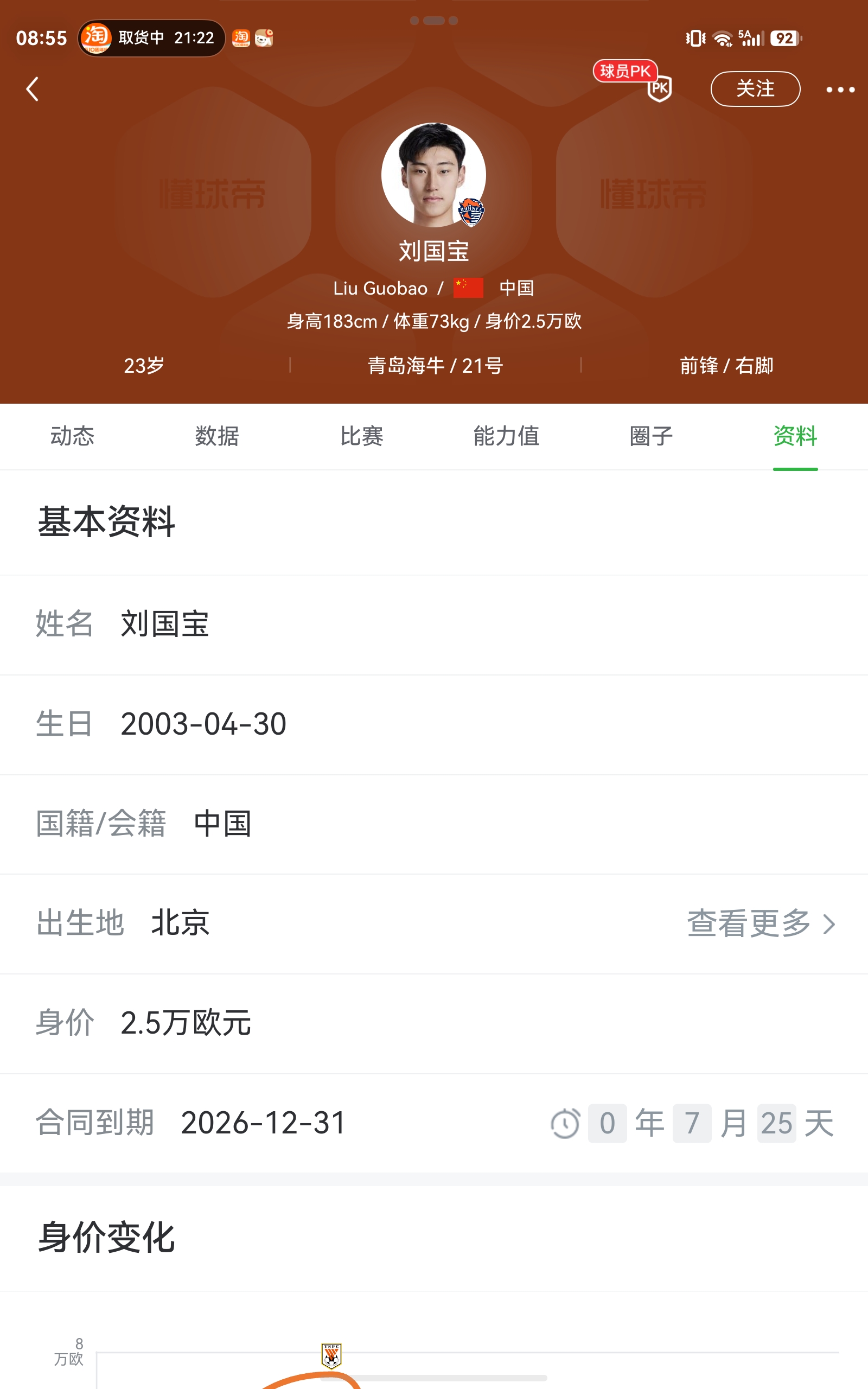Tap the taobao 取货中 status pill

(x=151, y=38)
